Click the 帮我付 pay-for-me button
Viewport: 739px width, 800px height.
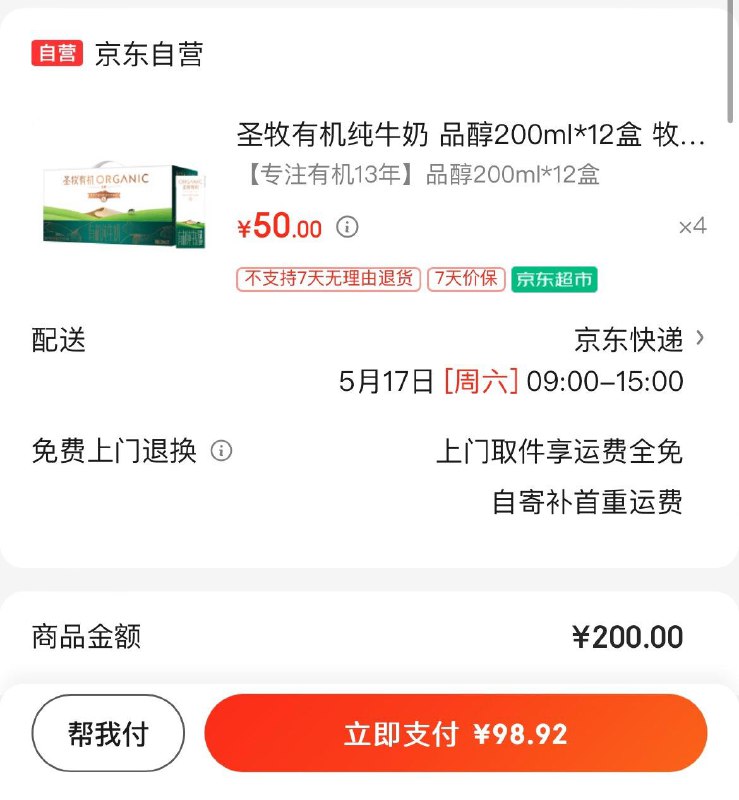pyautogui.click(x=108, y=733)
